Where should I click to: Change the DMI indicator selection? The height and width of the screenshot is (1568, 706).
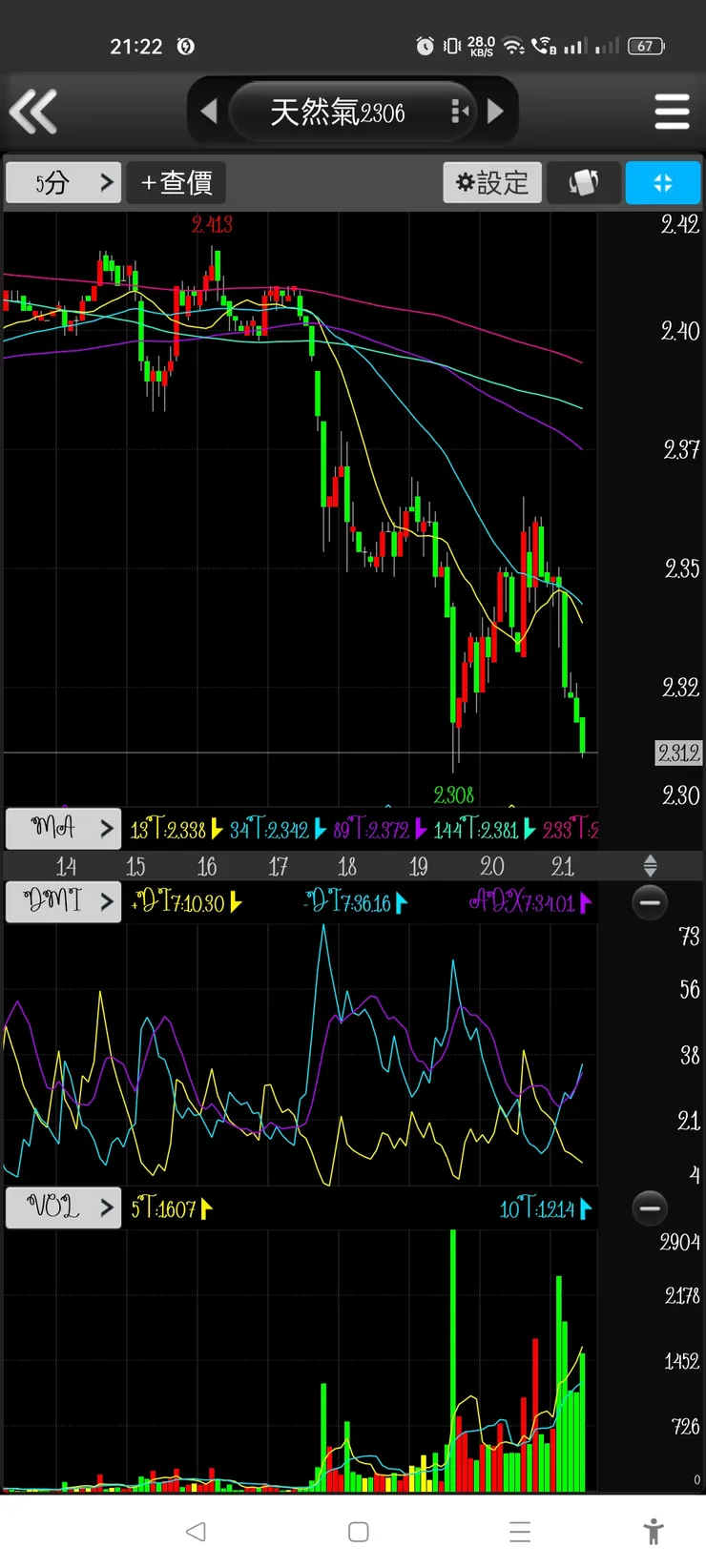(x=64, y=901)
